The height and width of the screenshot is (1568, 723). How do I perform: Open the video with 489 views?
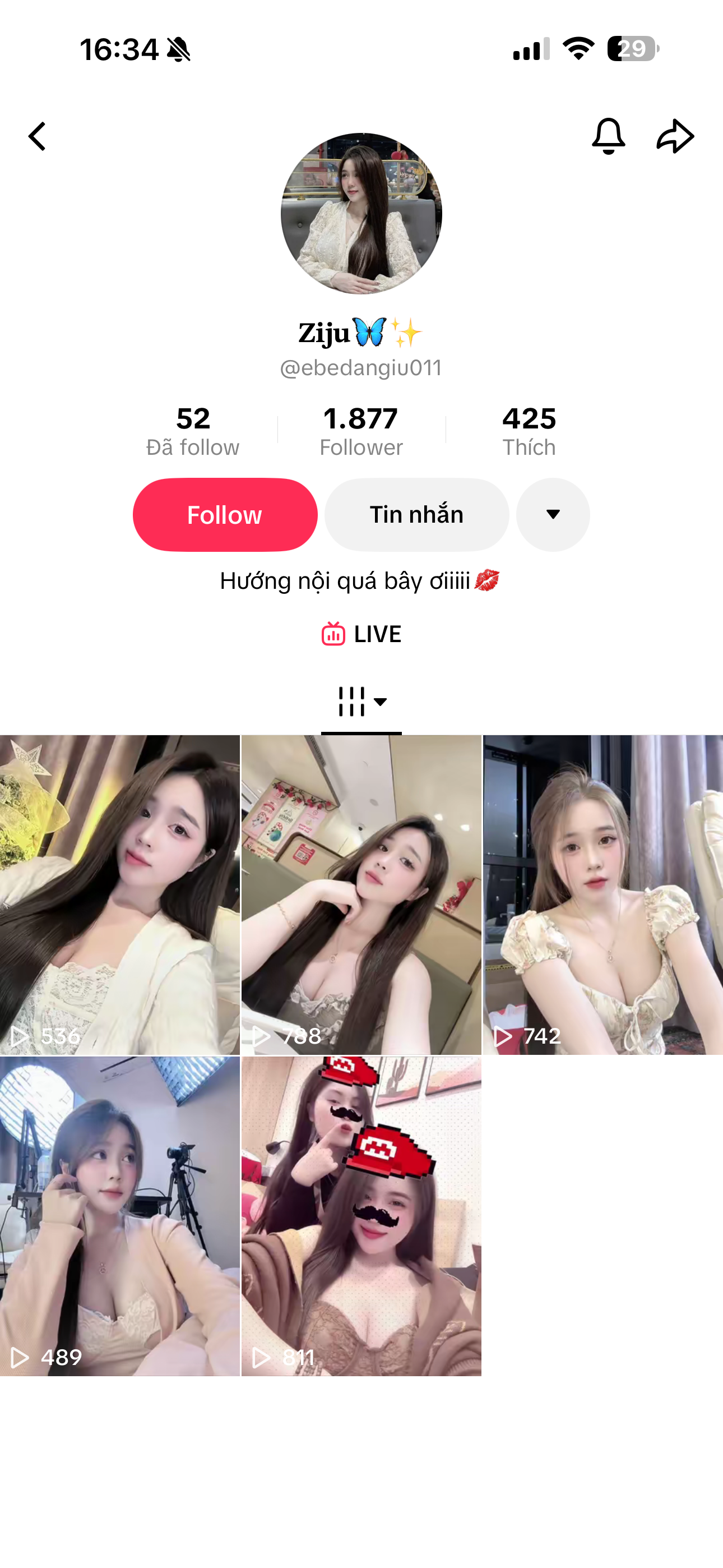tap(120, 1216)
